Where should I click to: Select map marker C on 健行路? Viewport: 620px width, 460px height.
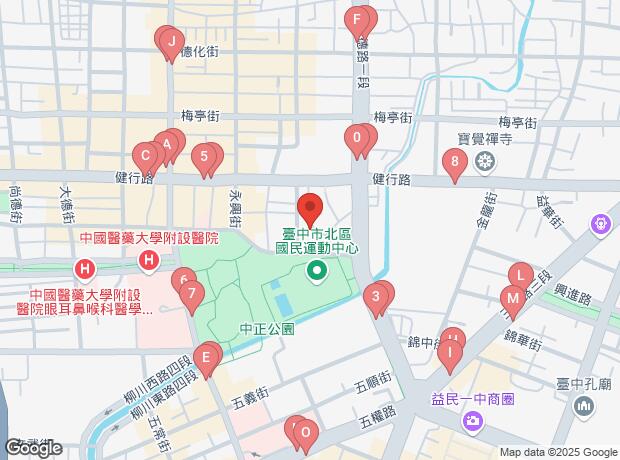click(x=146, y=156)
